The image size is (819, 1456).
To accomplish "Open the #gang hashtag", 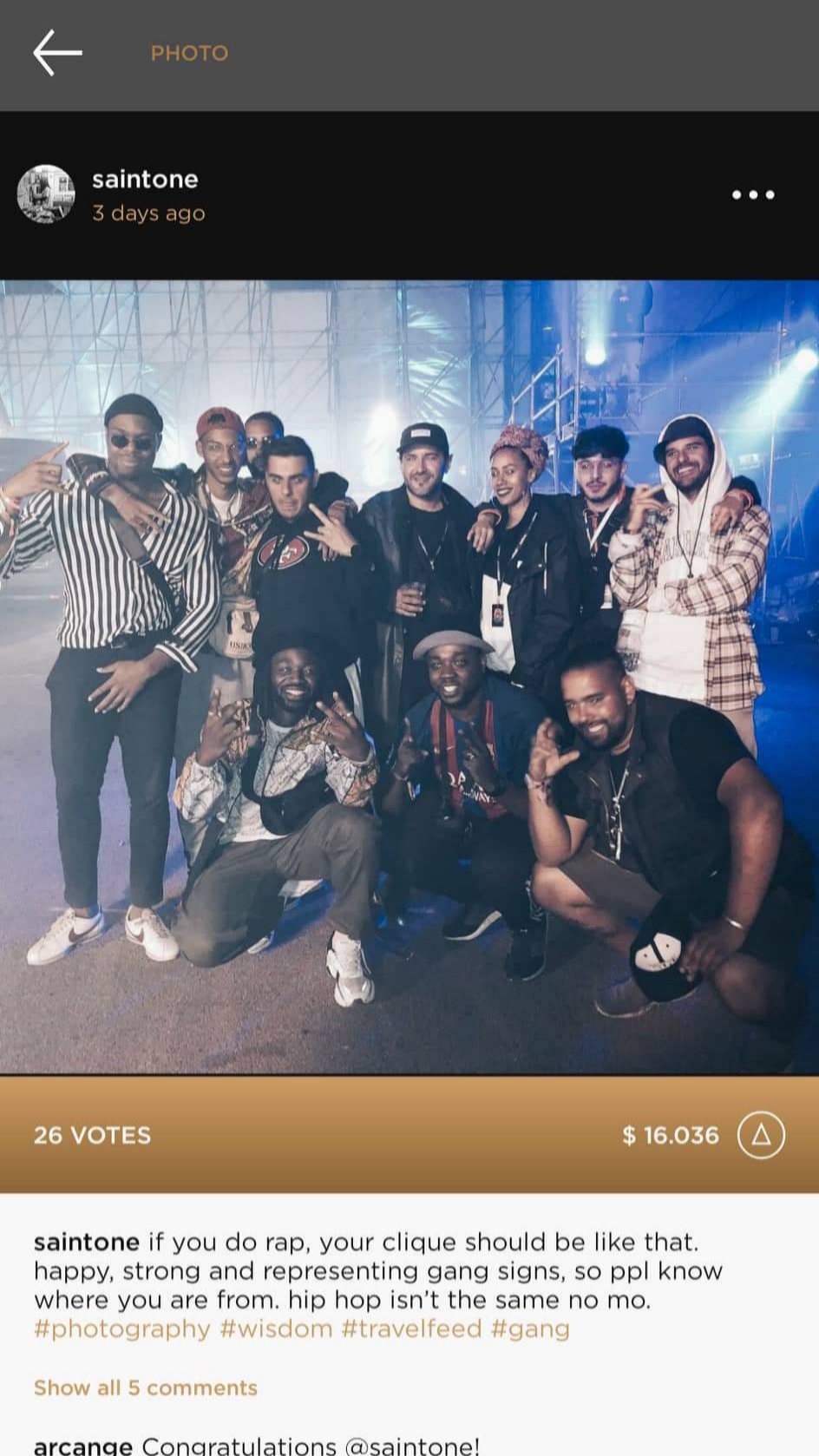I will pyautogui.click(x=530, y=1328).
